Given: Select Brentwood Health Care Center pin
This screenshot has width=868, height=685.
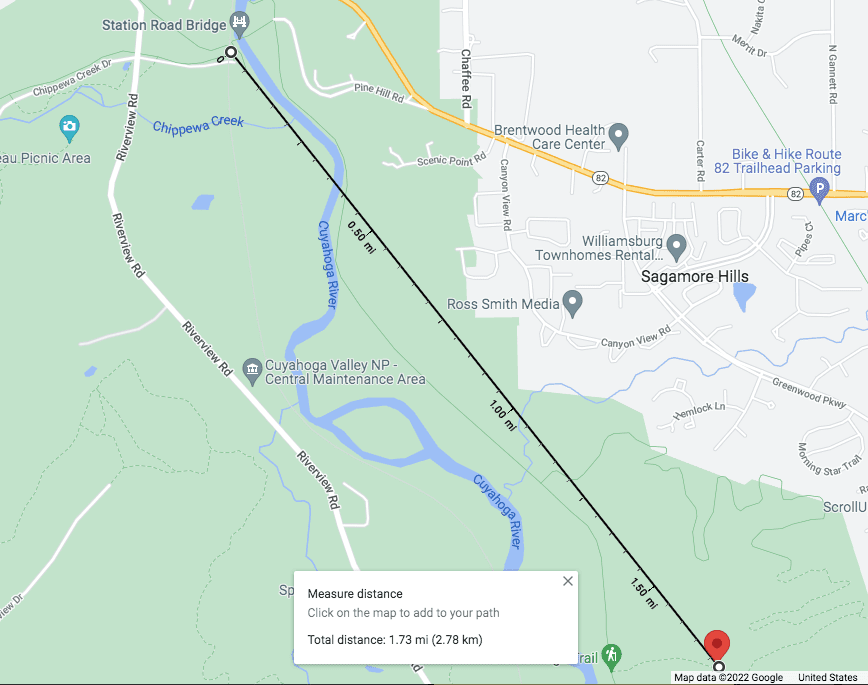Looking at the screenshot, I should [619, 133].
